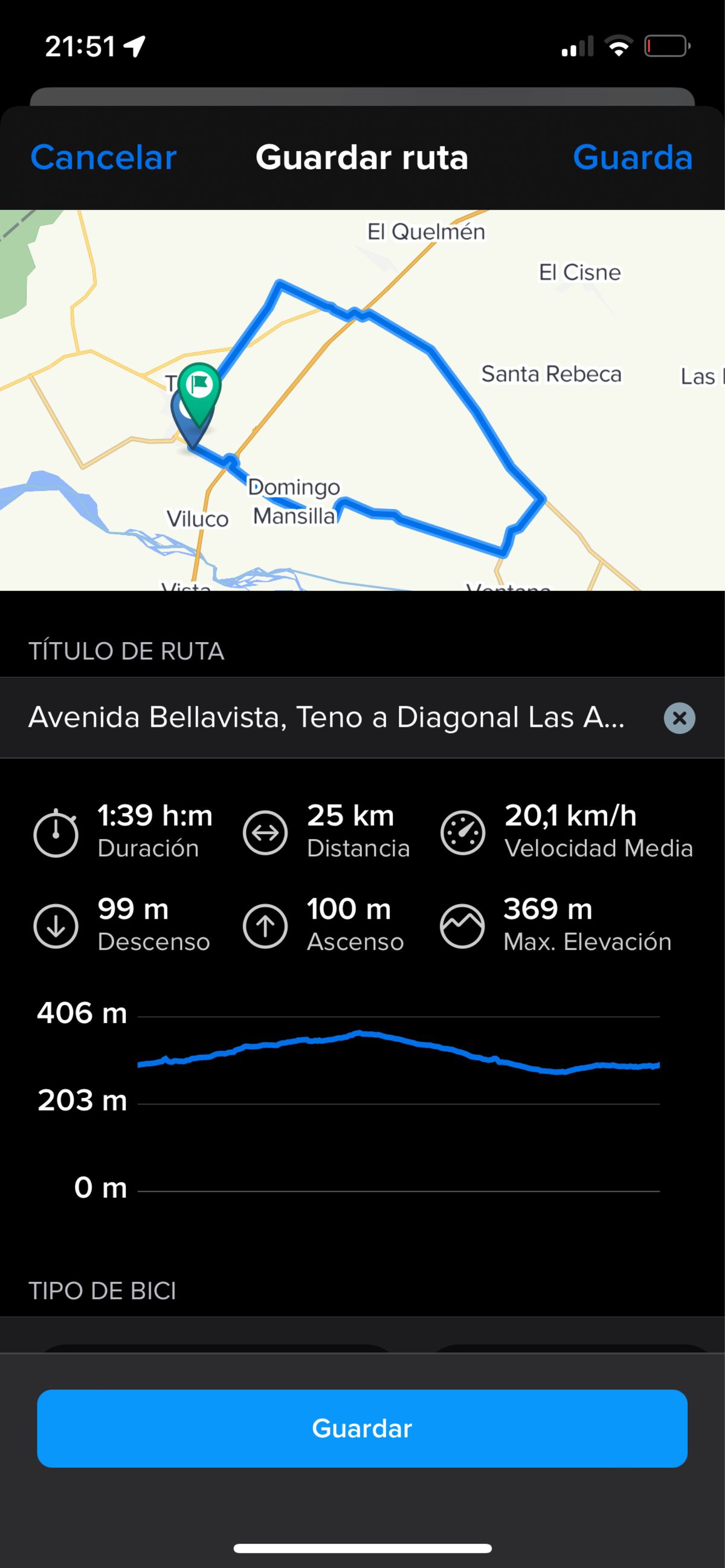Clear the route title text
The width and height of the screenshot is (725, 1568).
point(678,718)
